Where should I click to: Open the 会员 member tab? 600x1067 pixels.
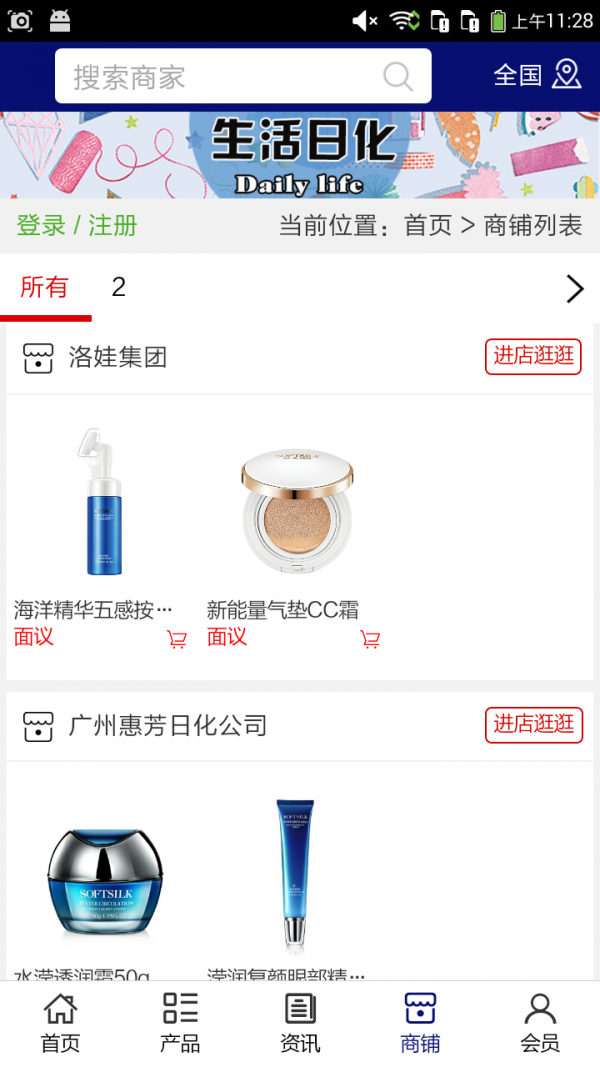540,1023
